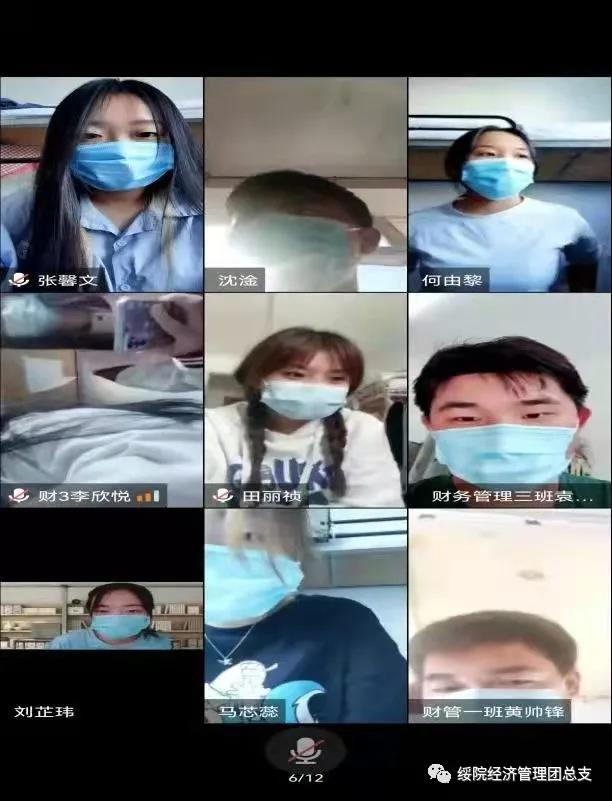The height and width of the screenshot is (801, 612).
Task: Select 田丽祯's video tile
Action: [x=305, y=400]
